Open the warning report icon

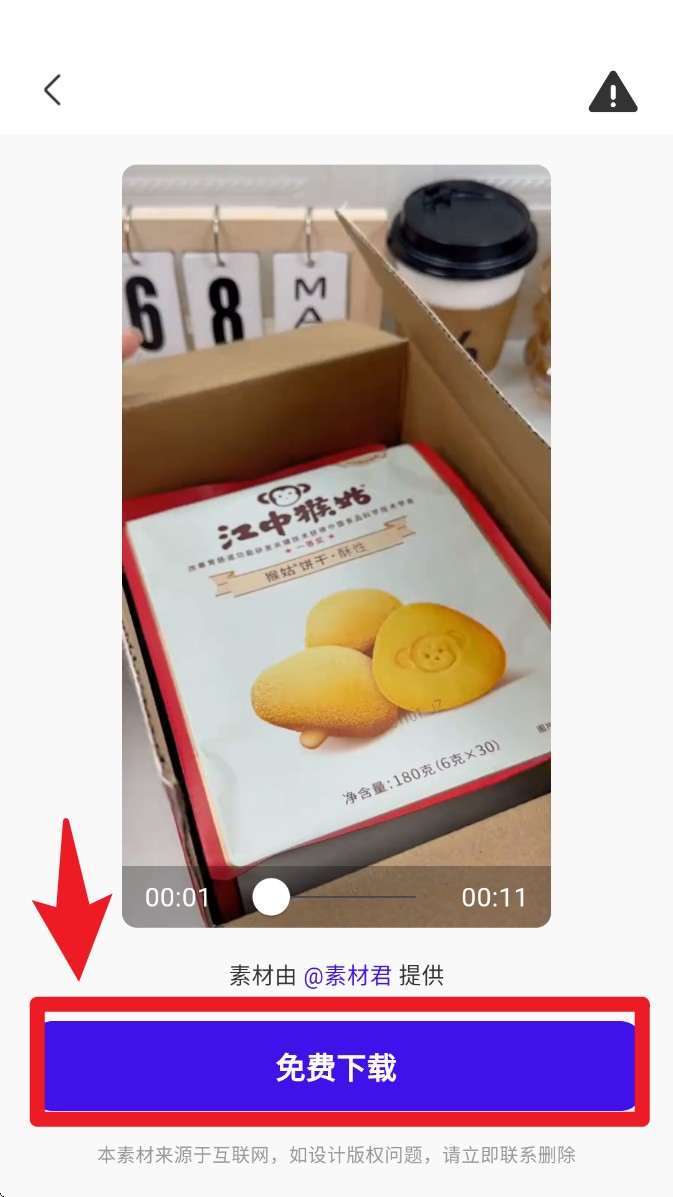coord(613,92)
